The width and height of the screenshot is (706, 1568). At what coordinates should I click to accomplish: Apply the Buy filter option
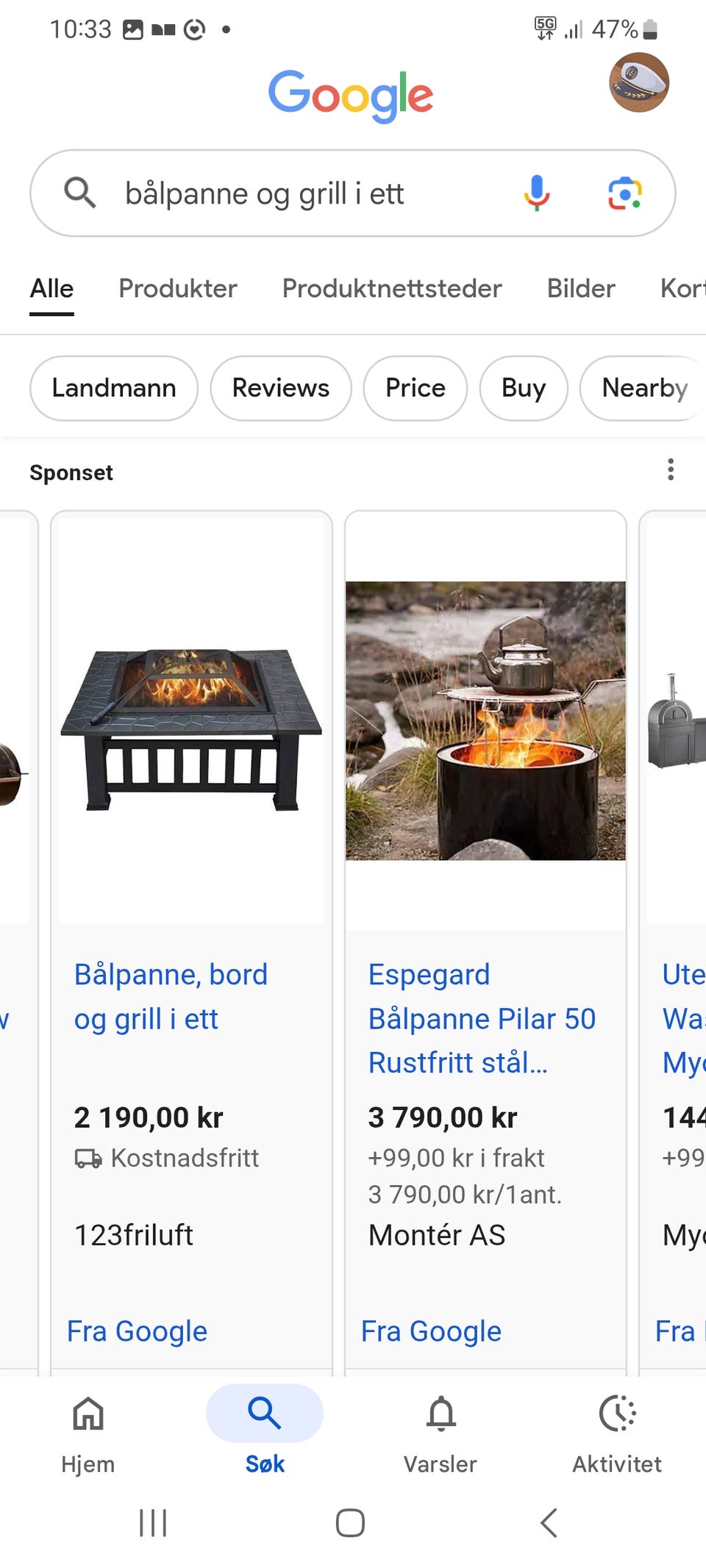[523, 388]
